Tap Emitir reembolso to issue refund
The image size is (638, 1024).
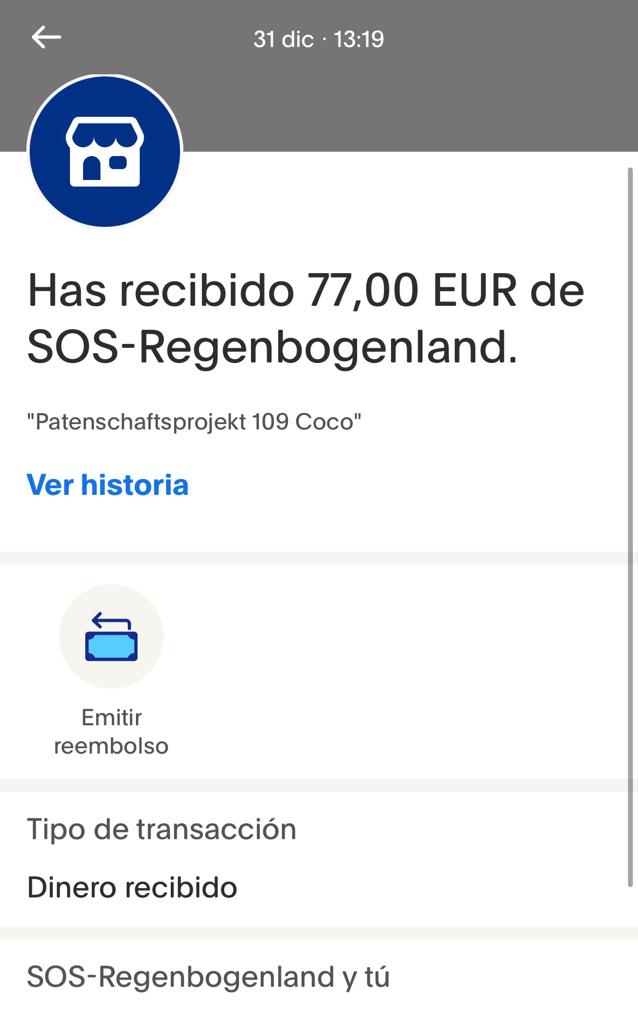pos(111,637)
